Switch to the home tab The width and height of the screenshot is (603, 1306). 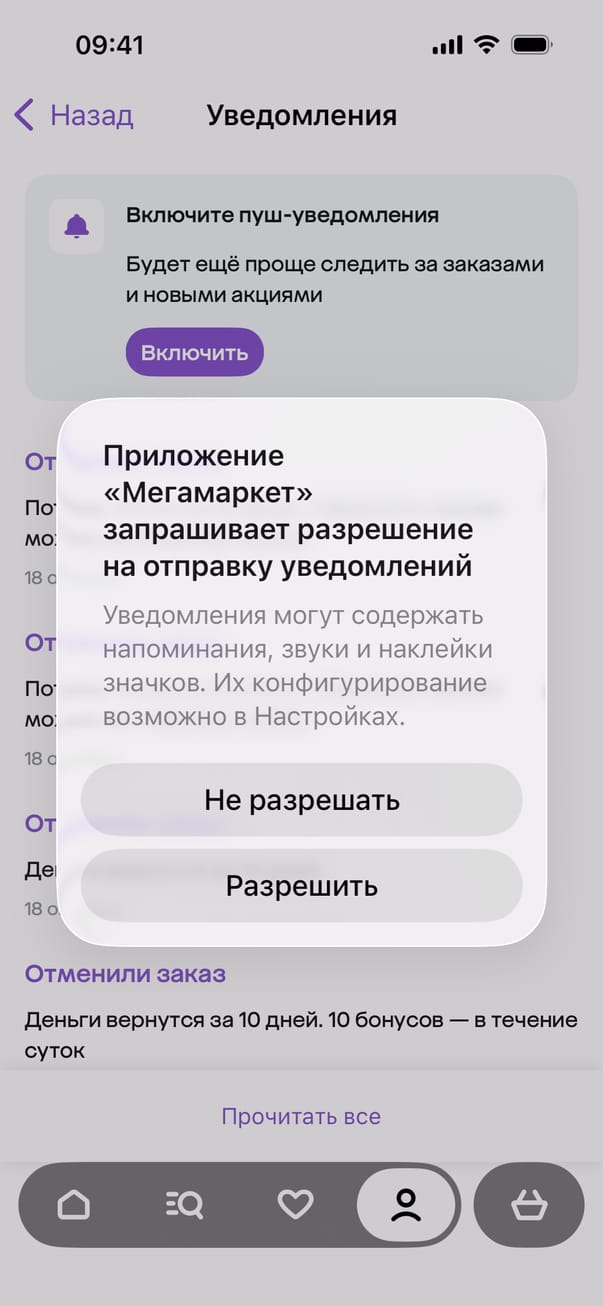tap(74, 1205)
